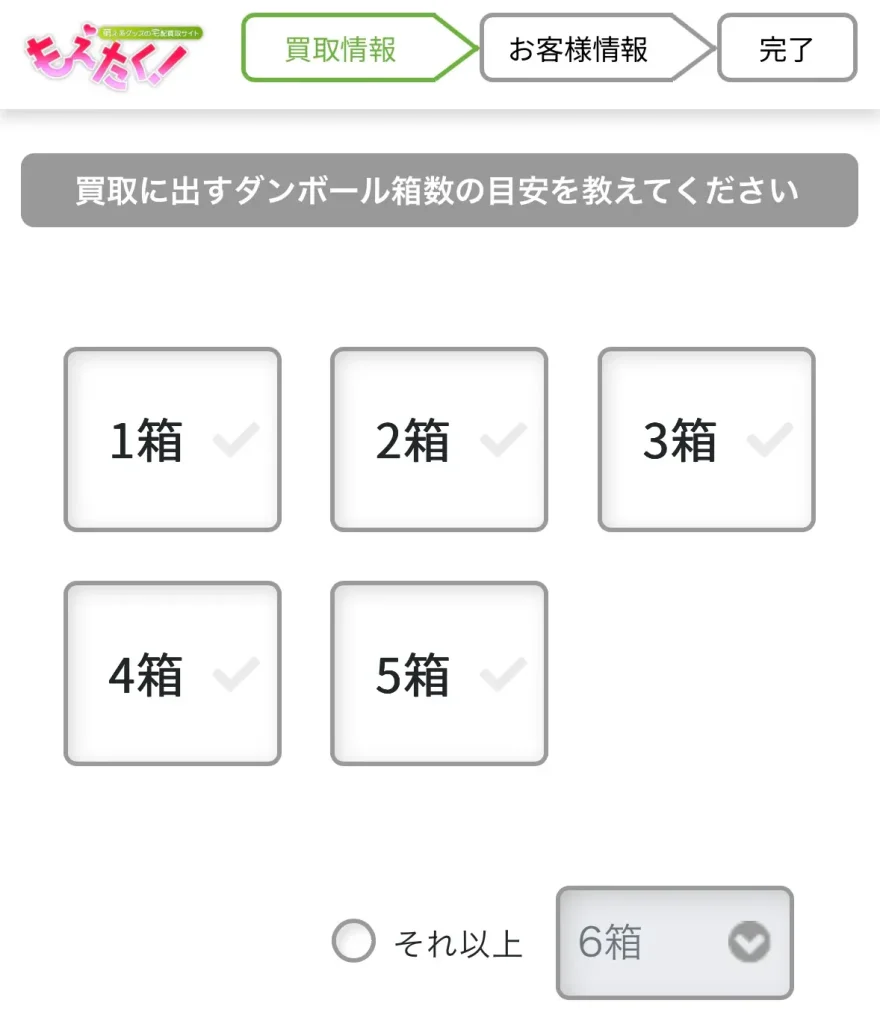The height and width of the screenshot is (1024, 880).
Task: Click the checkmark inside the 5箱 box
Action: click(x=504, y=676)
